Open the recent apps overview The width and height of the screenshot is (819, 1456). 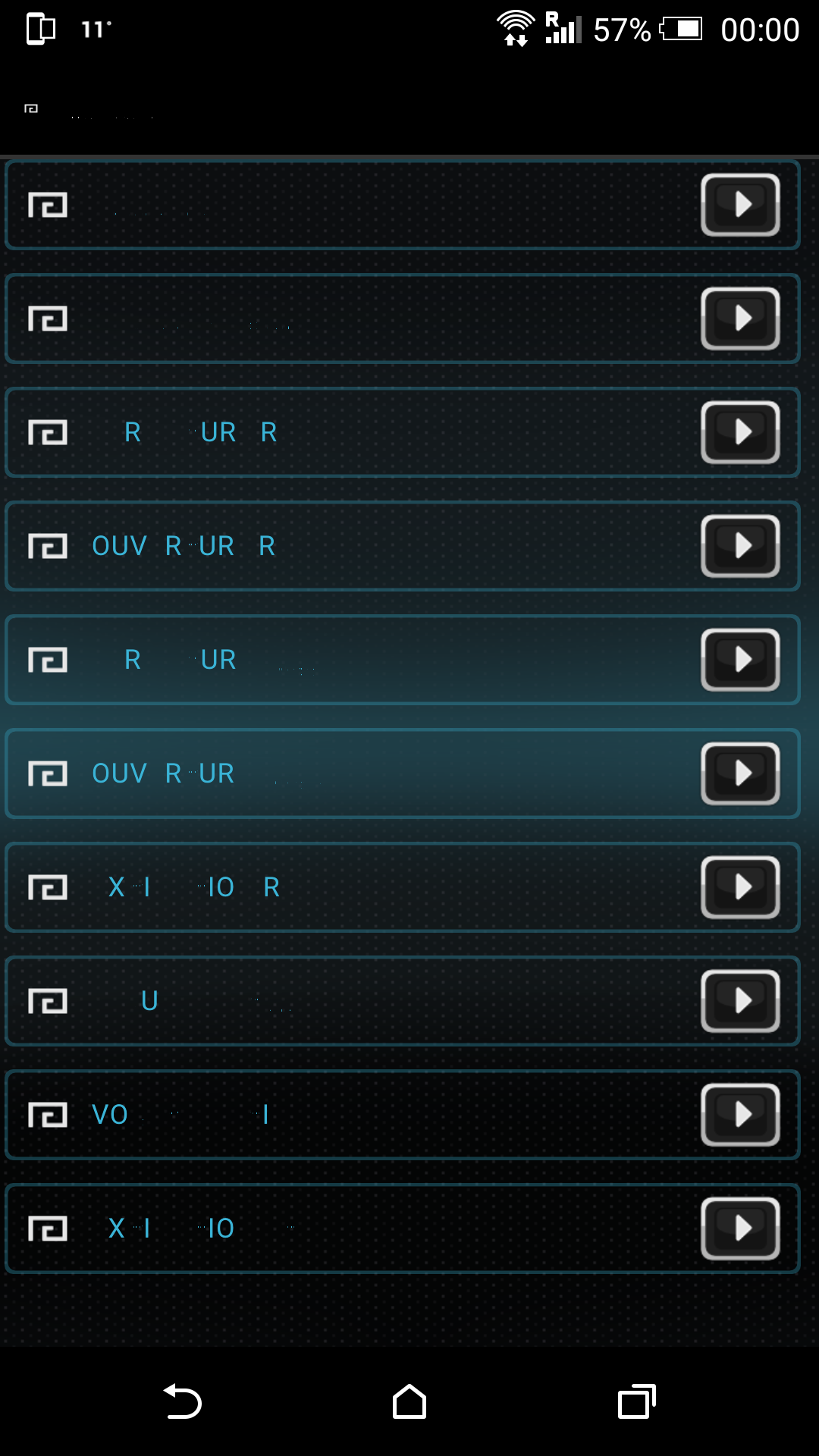[x=637, y=1401]
